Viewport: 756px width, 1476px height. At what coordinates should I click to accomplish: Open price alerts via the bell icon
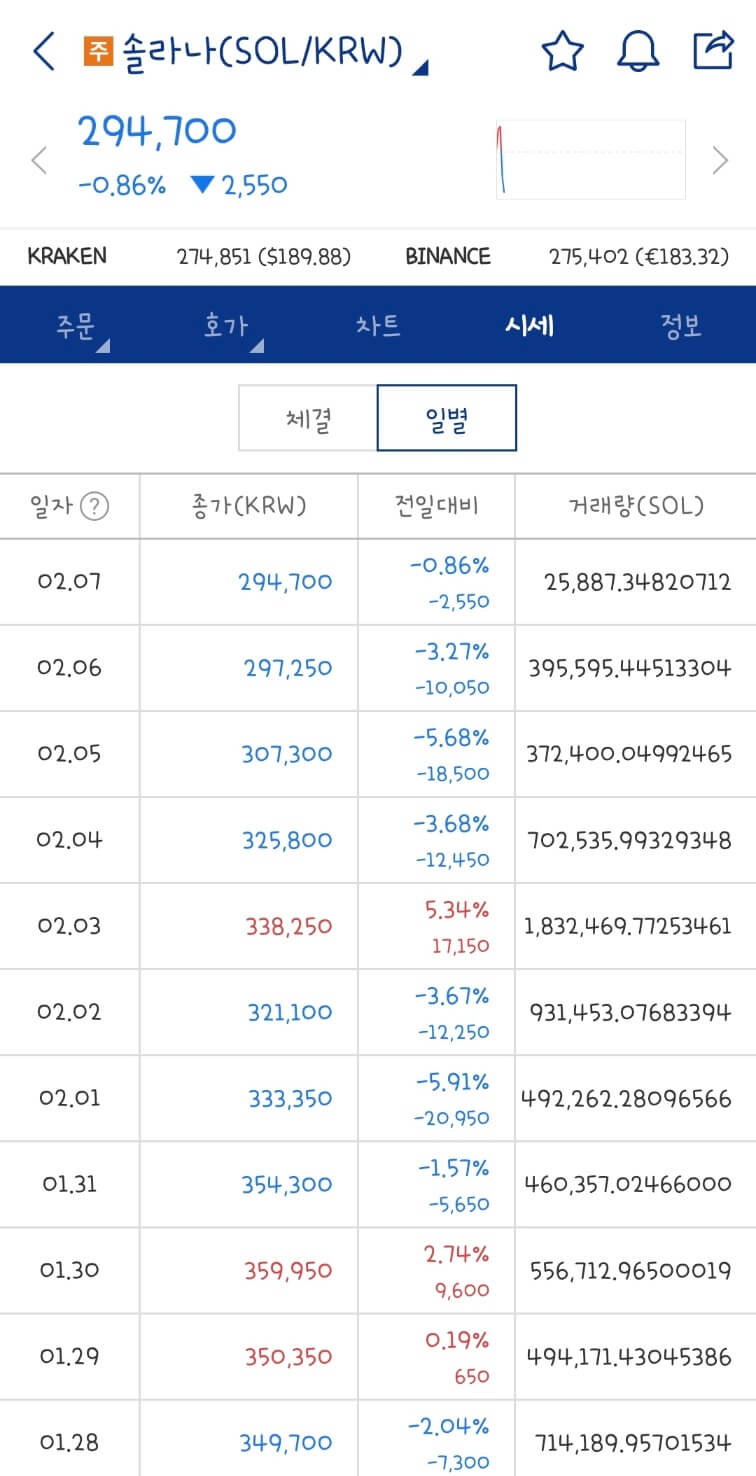[638, 49]
